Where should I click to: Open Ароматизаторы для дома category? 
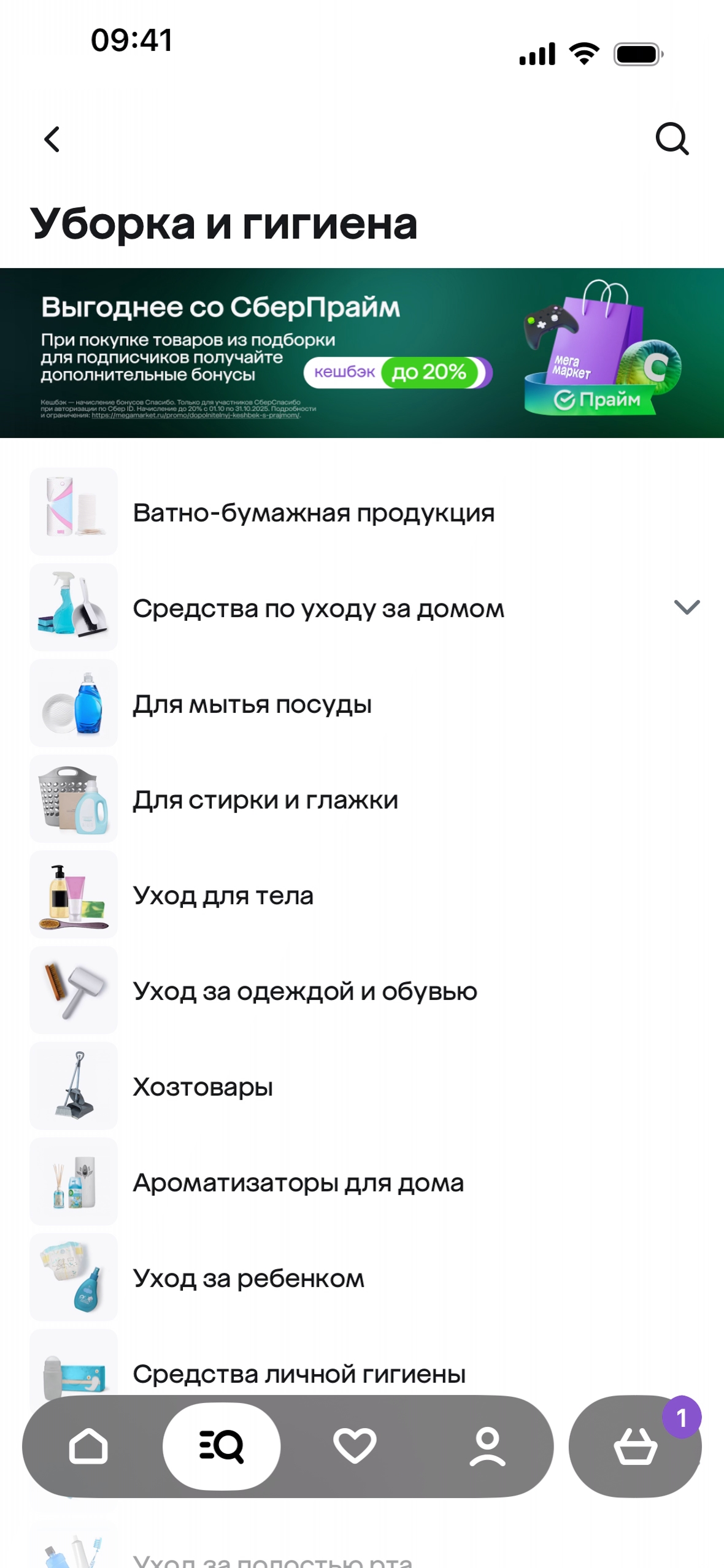coord(298,1183)
